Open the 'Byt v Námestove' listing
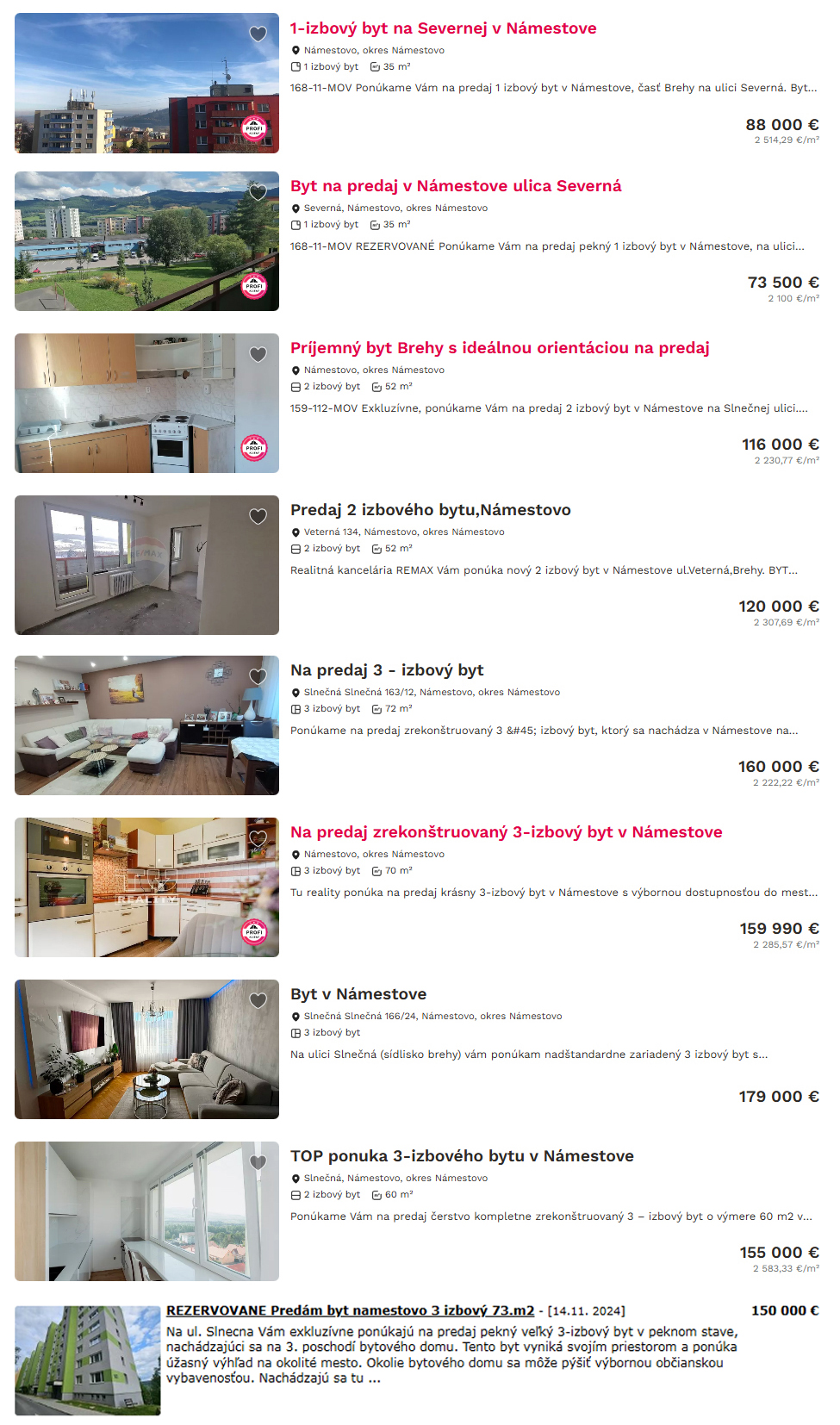 [x=358, y=994]
